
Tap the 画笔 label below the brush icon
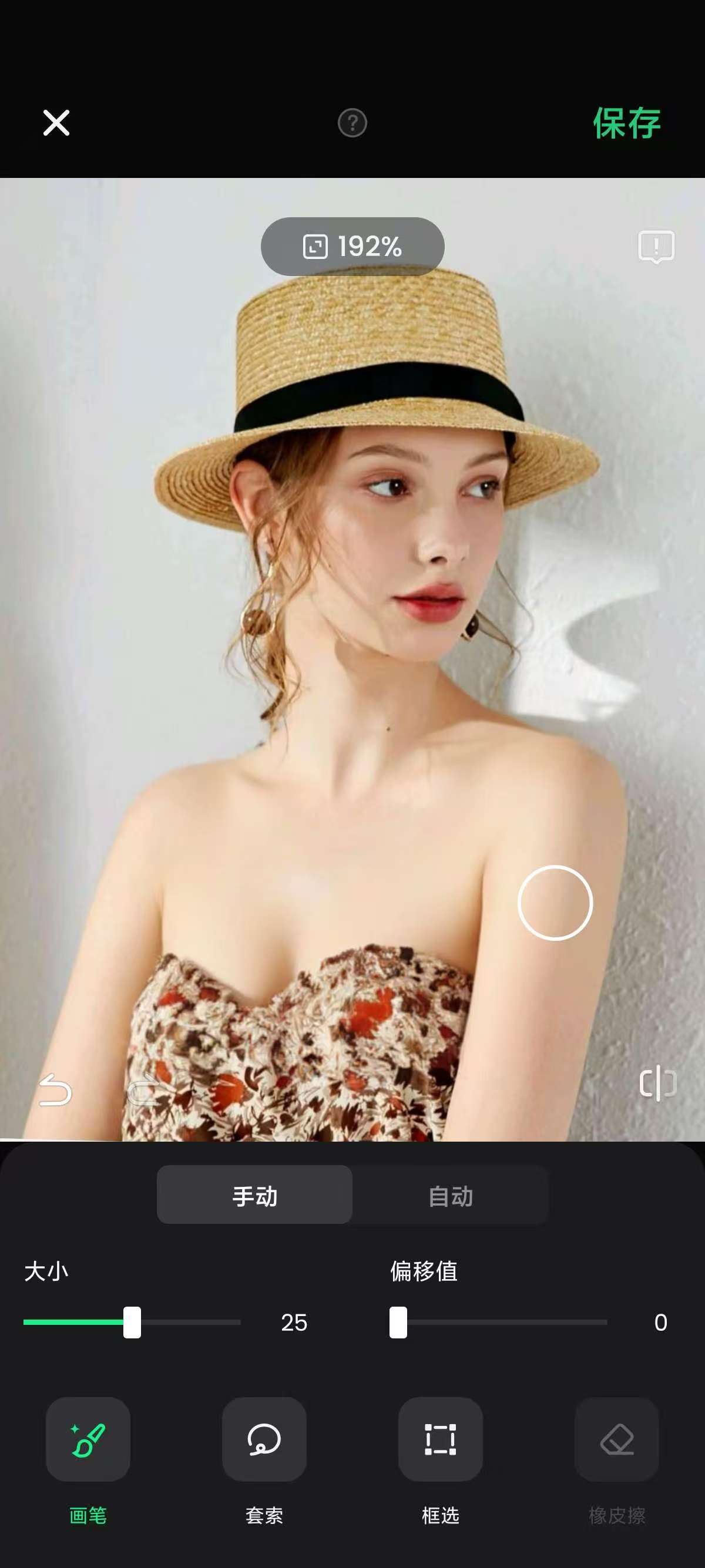(x=88, y=1515)
